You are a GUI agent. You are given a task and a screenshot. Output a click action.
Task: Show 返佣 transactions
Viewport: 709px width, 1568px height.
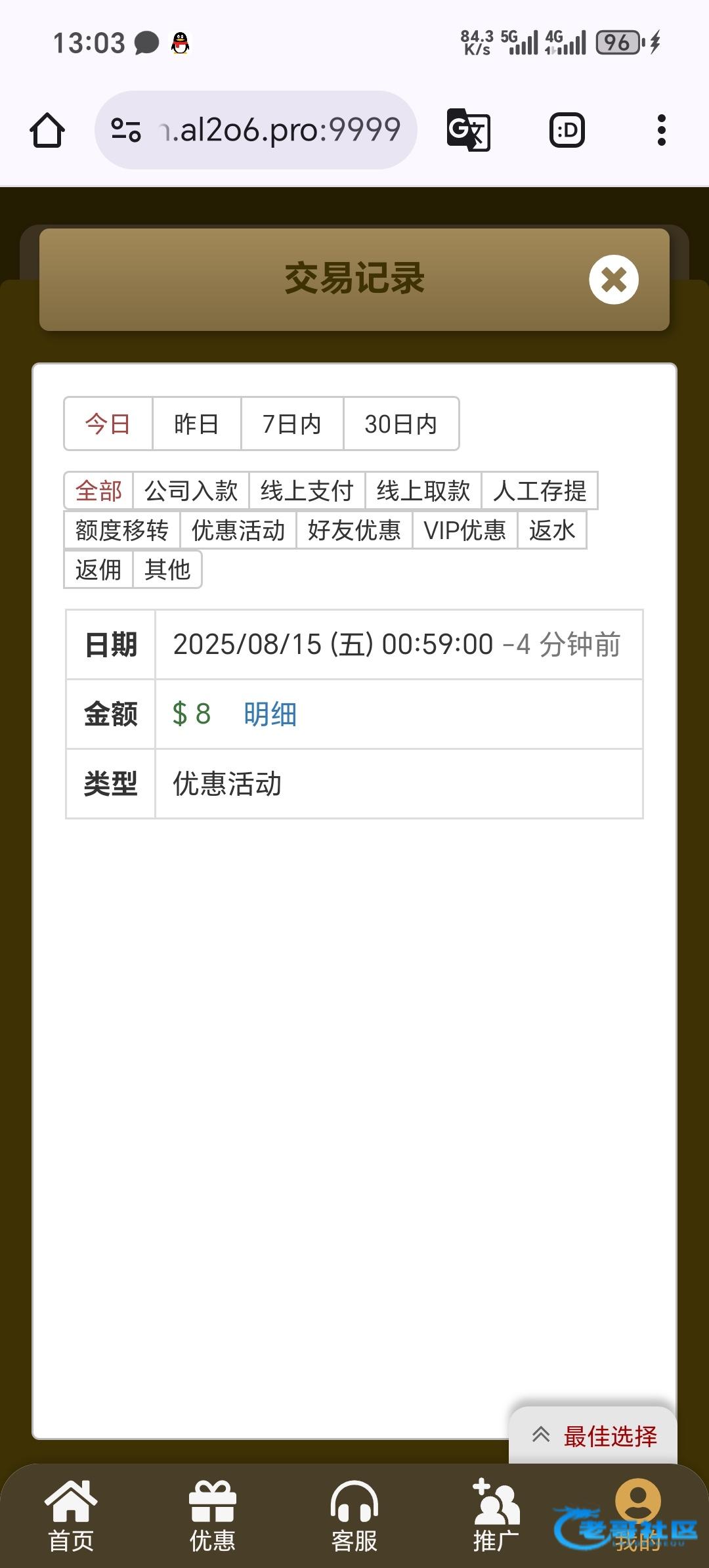click(98, 570)
